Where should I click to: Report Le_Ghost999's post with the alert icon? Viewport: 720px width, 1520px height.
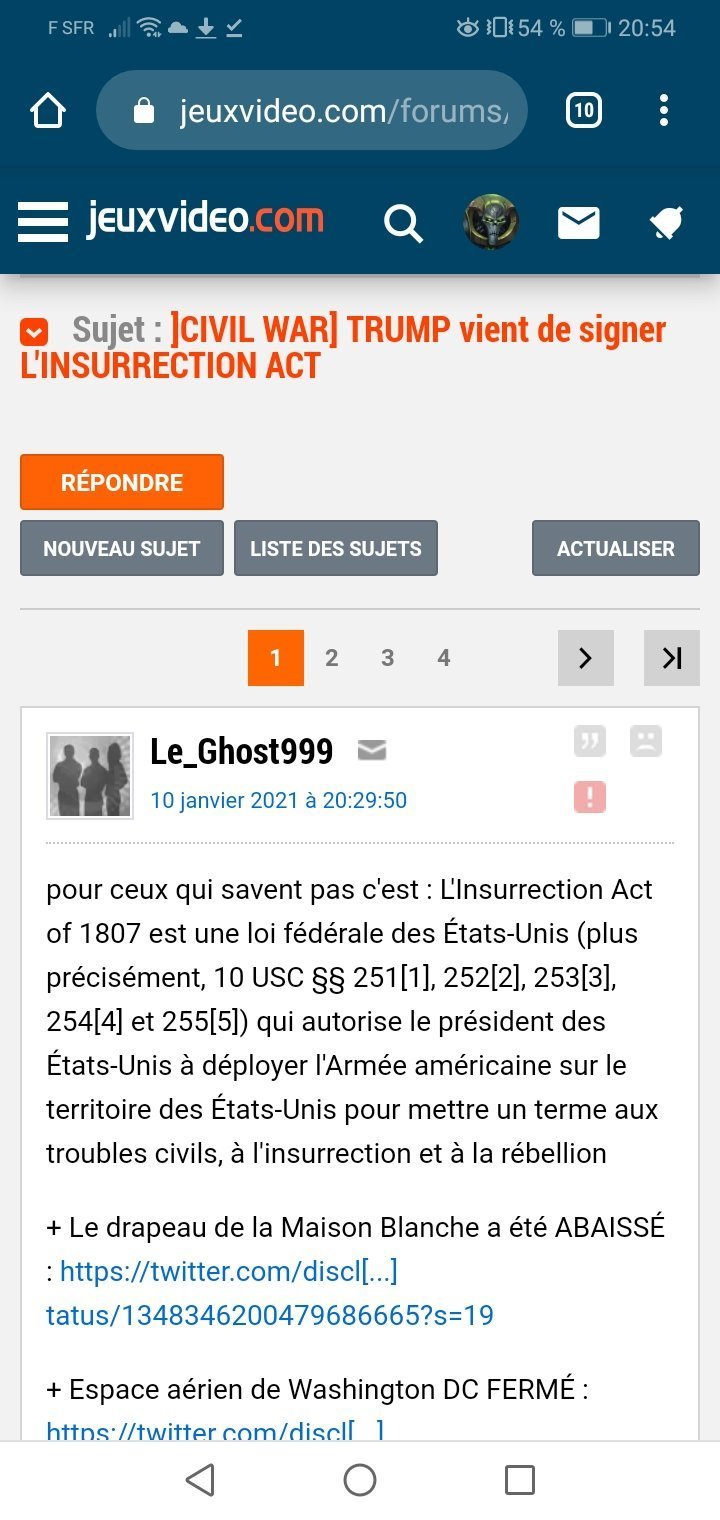590,797
